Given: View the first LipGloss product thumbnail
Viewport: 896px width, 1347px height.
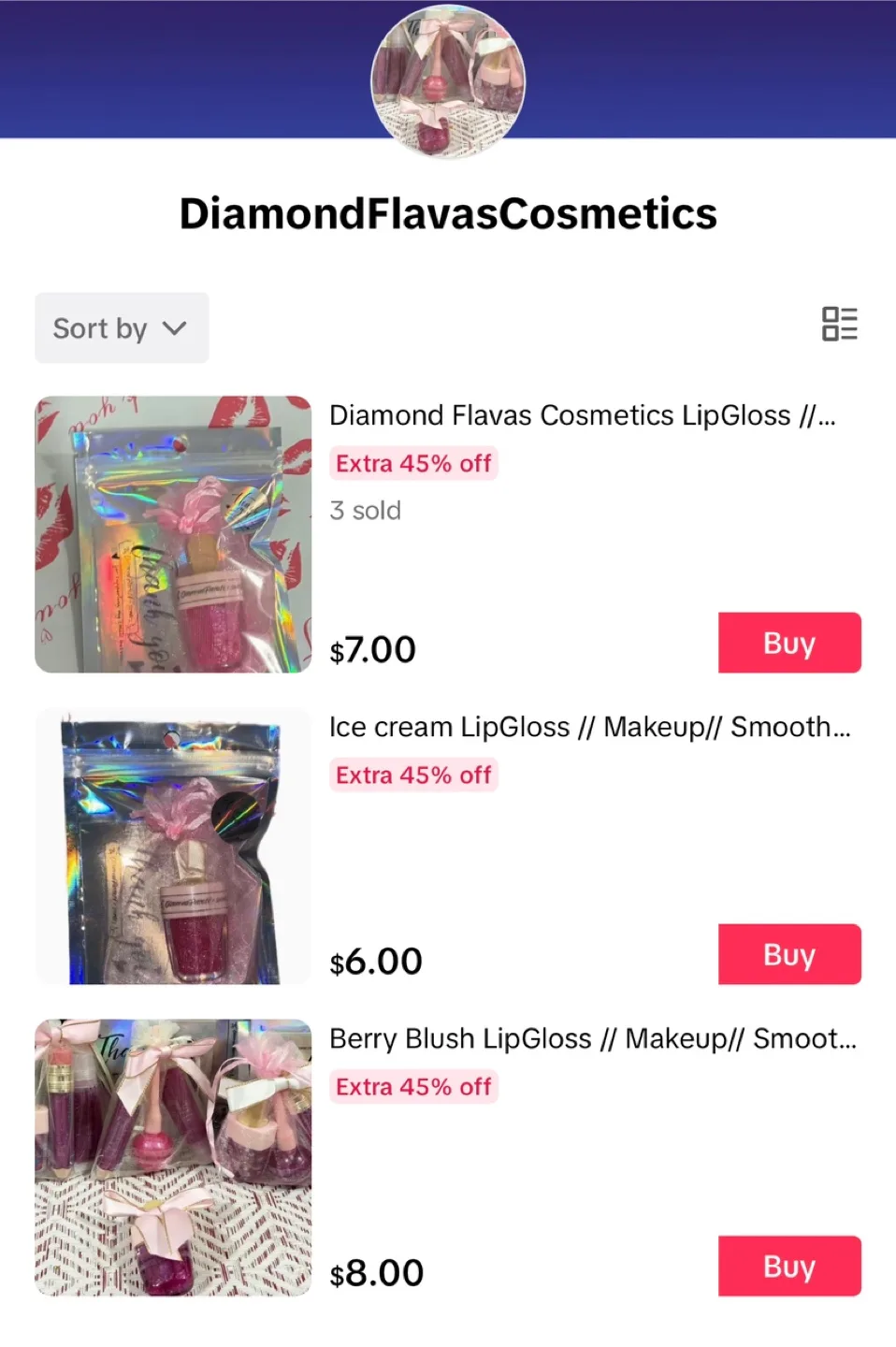Looking at the screenshot, I should pyautogui.click(x=174, y=534).
